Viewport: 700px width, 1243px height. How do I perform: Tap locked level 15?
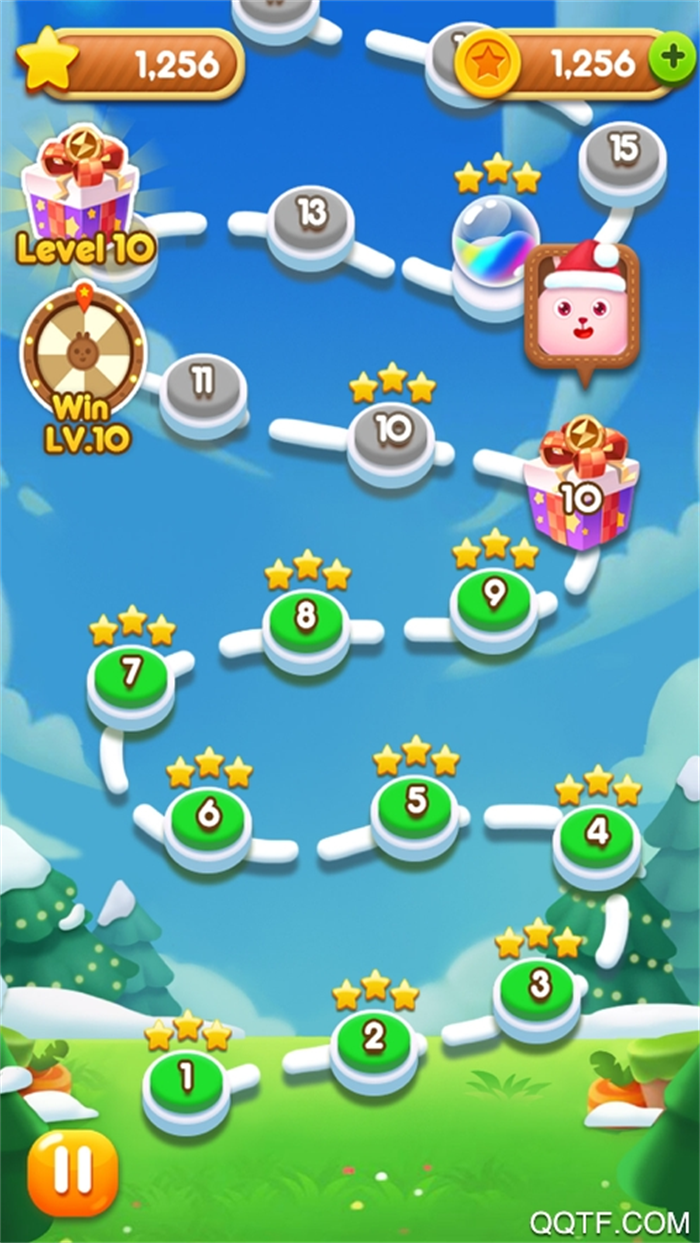[623, 152]
